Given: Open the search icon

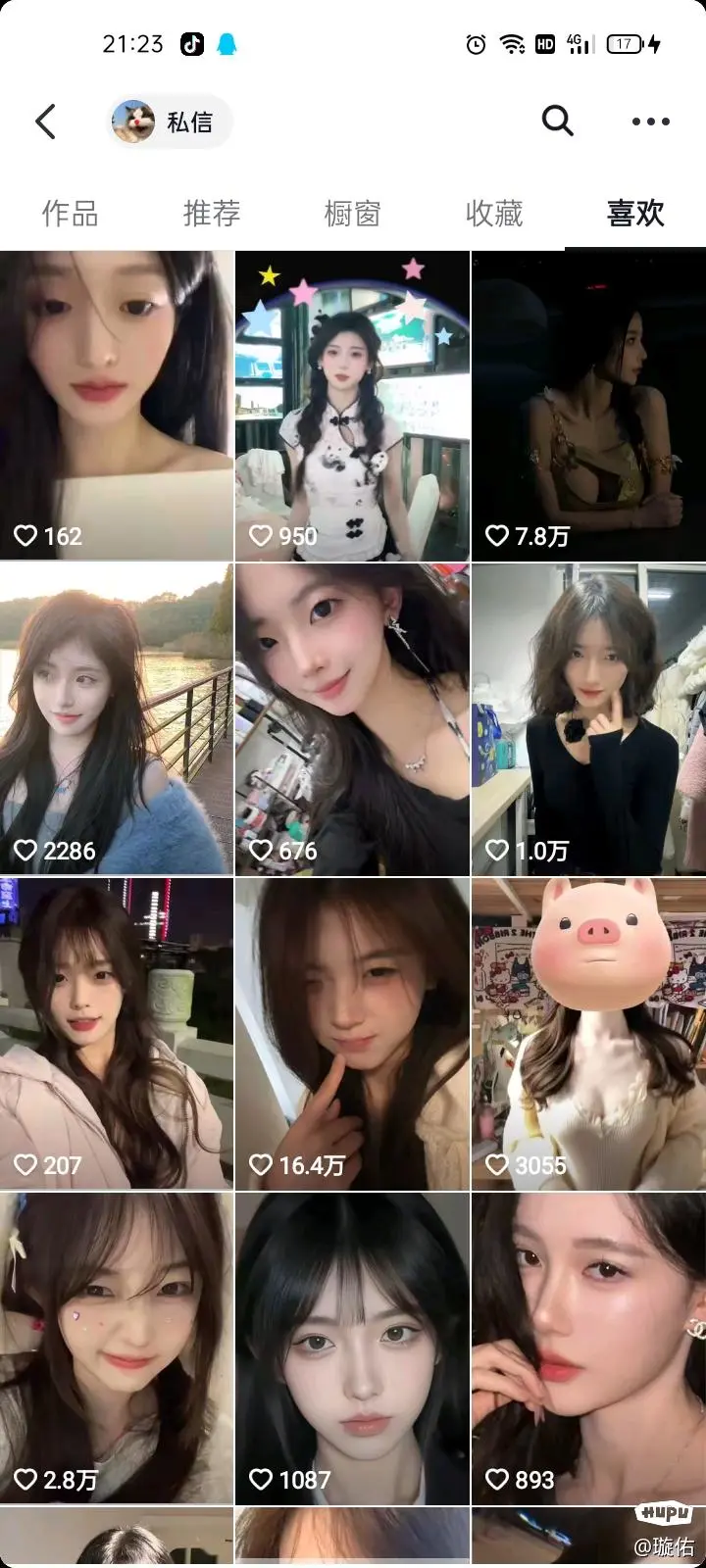Looking at the screenshot, I should [x=557, y=121].
